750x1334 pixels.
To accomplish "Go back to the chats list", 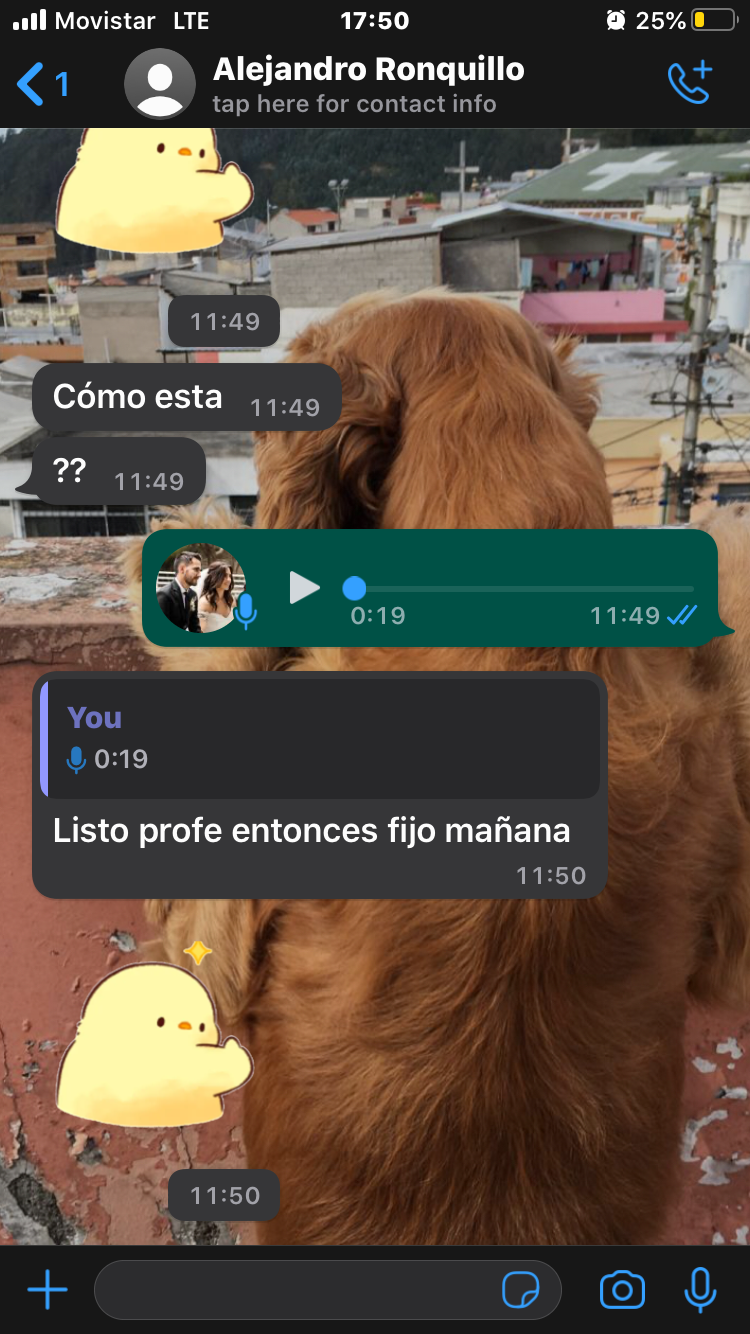I will [x=40, y=83].
